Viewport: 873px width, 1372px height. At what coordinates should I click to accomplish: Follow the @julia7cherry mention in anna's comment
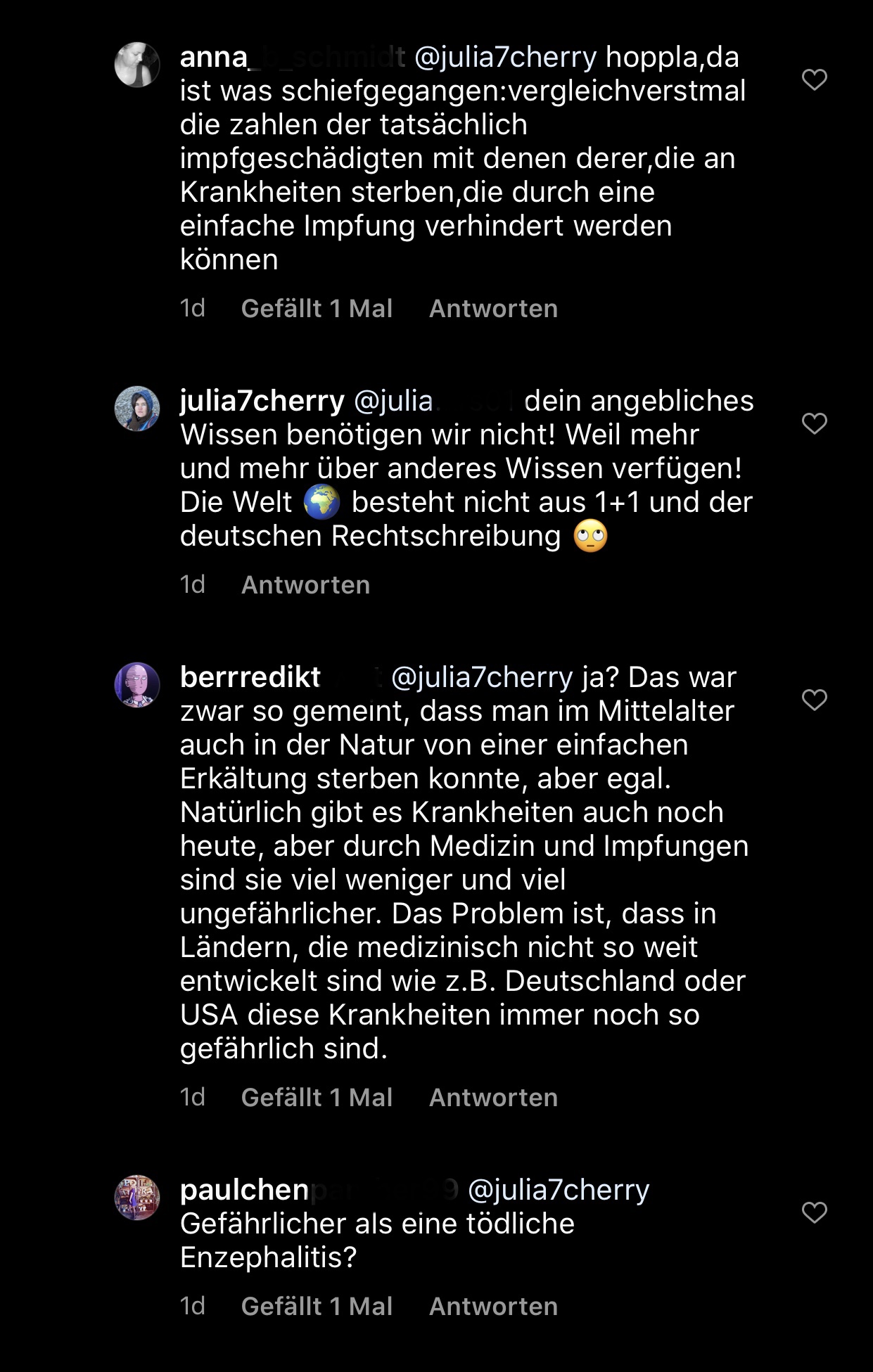[x=505, y=57]
